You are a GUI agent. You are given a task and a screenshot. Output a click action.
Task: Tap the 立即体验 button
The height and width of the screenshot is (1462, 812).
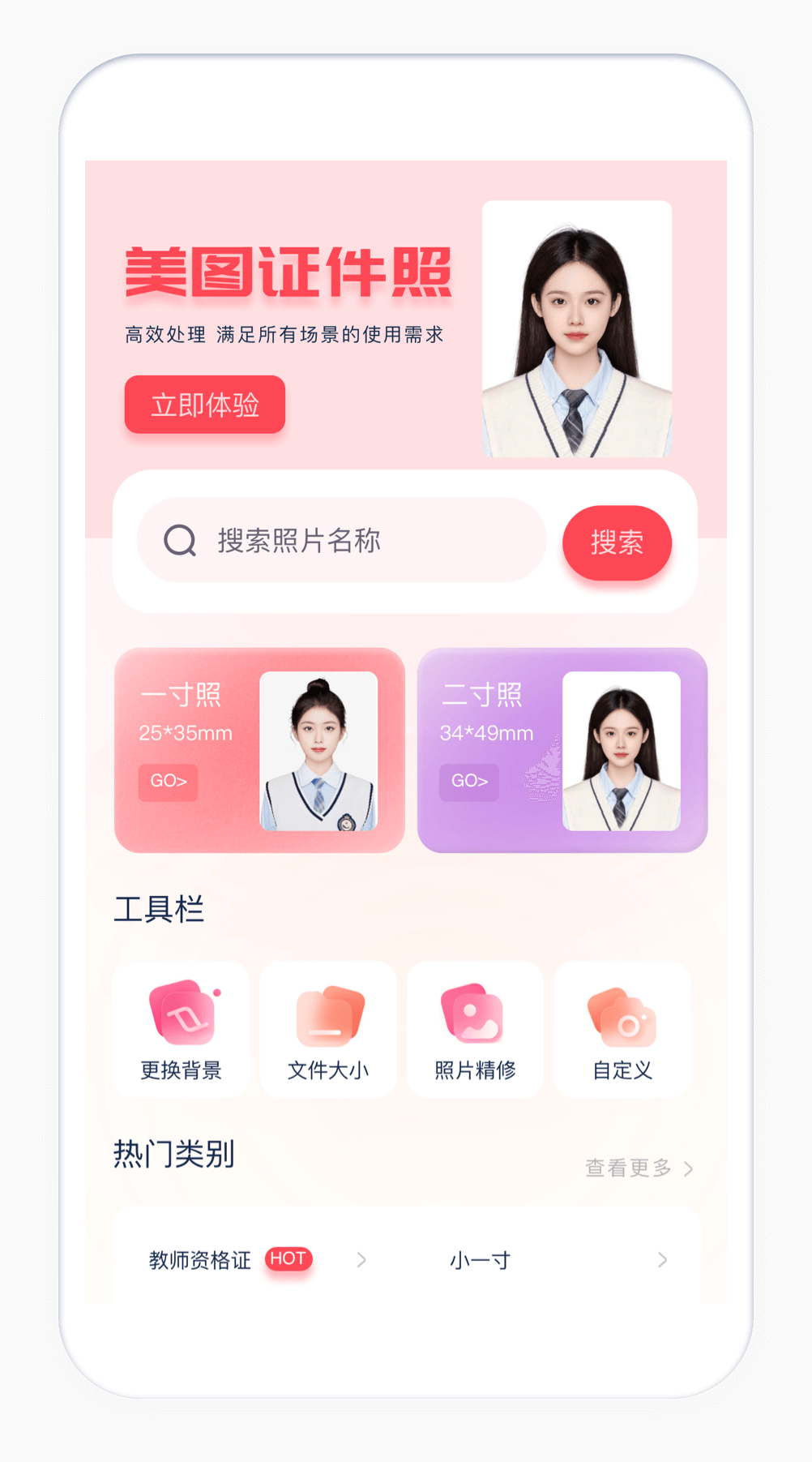point(205,405)
